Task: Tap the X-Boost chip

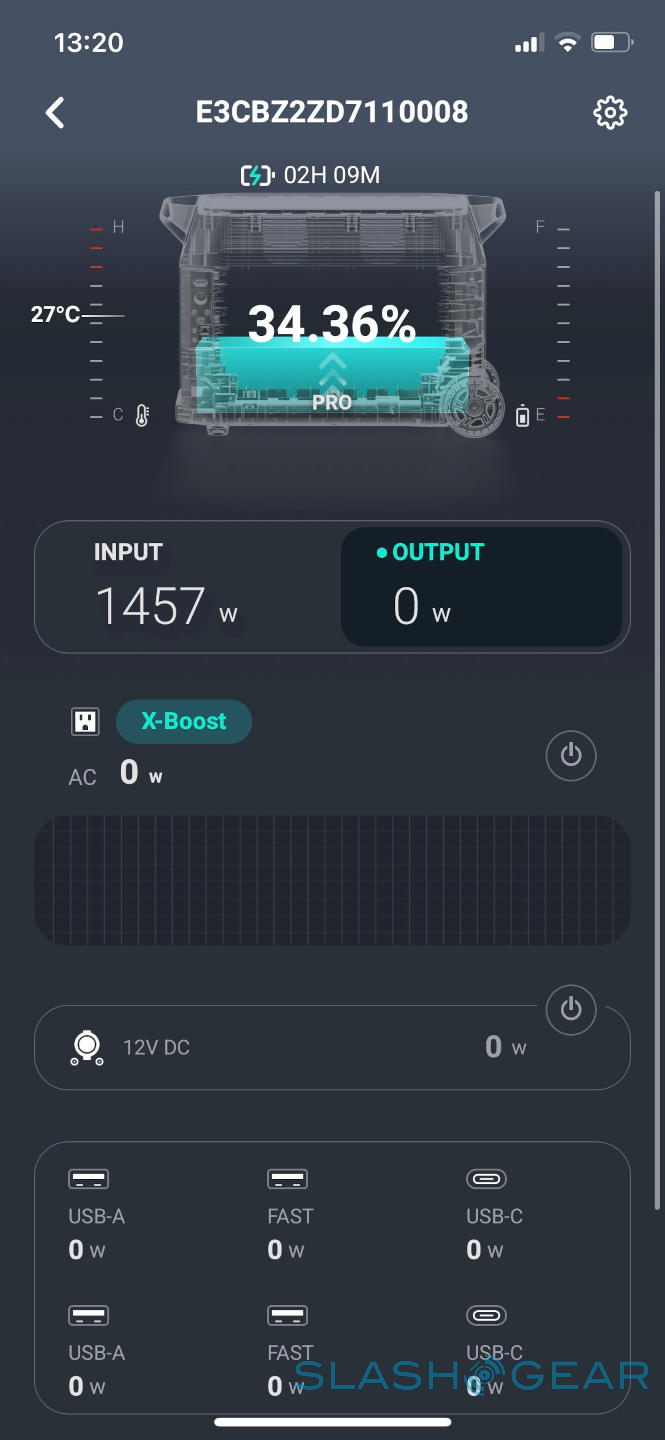Action: point(184,721)
